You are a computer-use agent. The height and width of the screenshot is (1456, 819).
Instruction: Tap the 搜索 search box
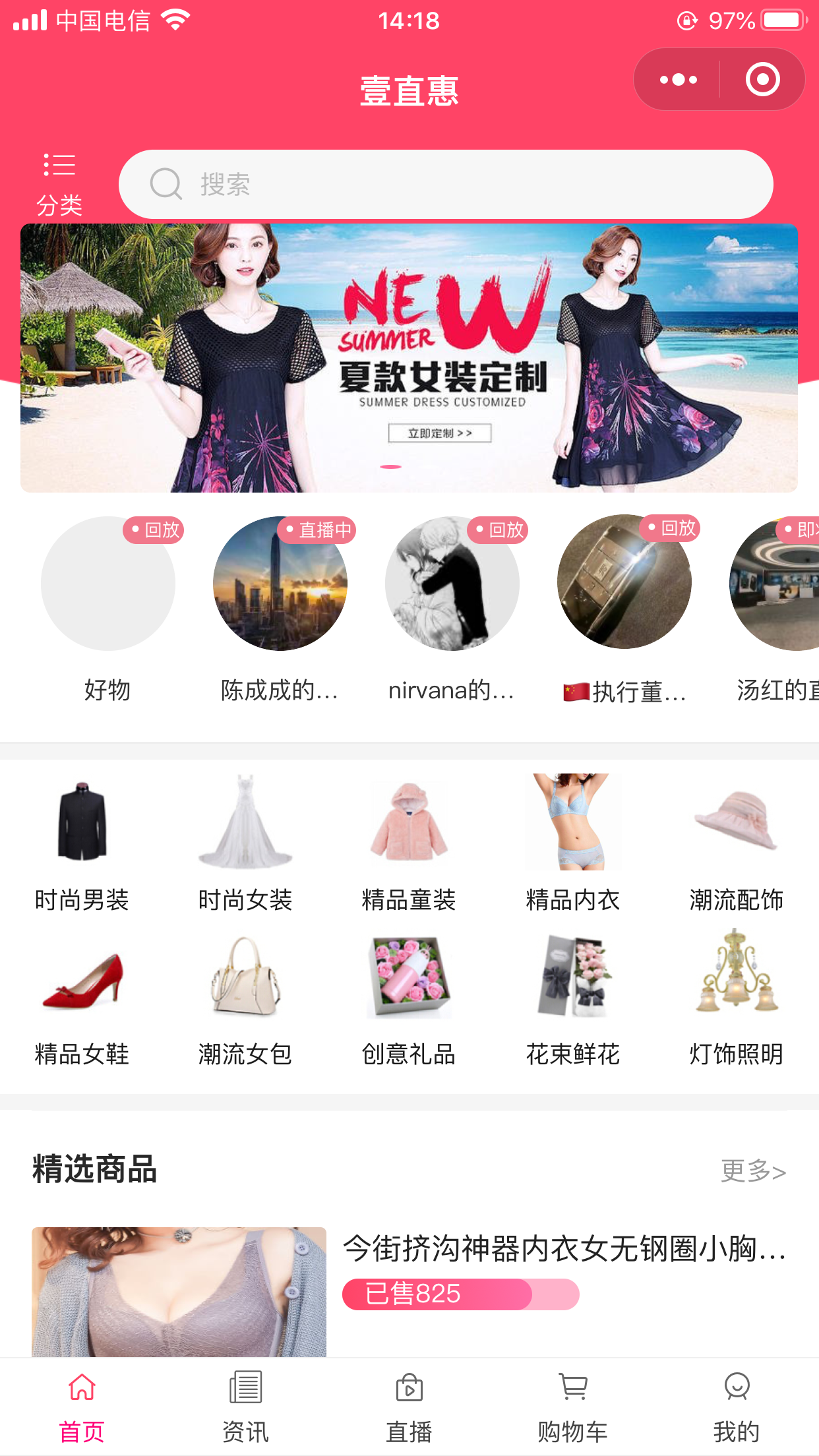click(446, 185)
